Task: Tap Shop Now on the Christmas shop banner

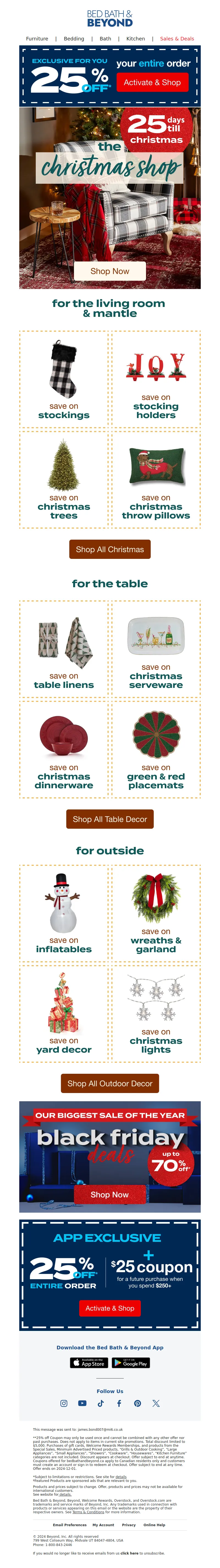Action: click(110, 271)
